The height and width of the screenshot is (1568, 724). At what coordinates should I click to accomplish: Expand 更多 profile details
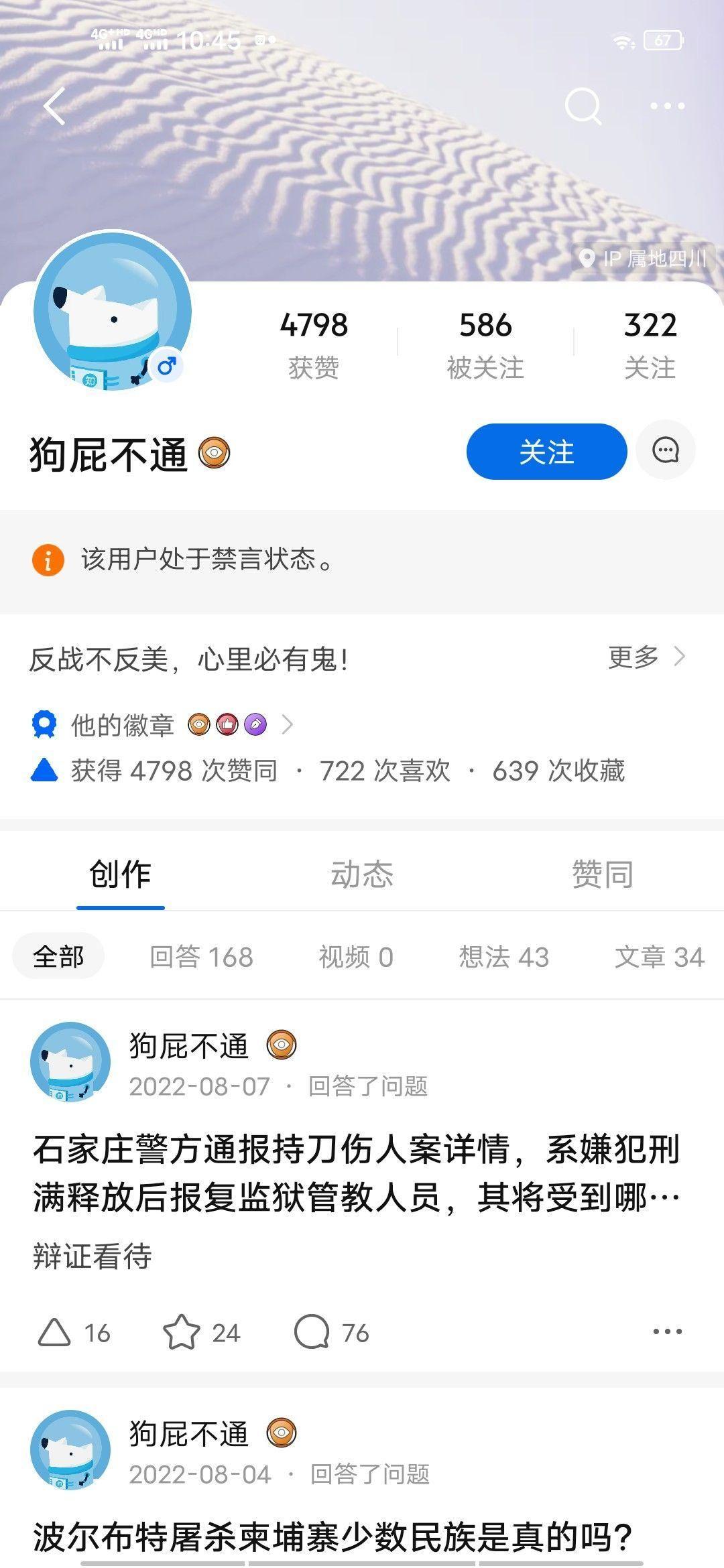point(646,657)
